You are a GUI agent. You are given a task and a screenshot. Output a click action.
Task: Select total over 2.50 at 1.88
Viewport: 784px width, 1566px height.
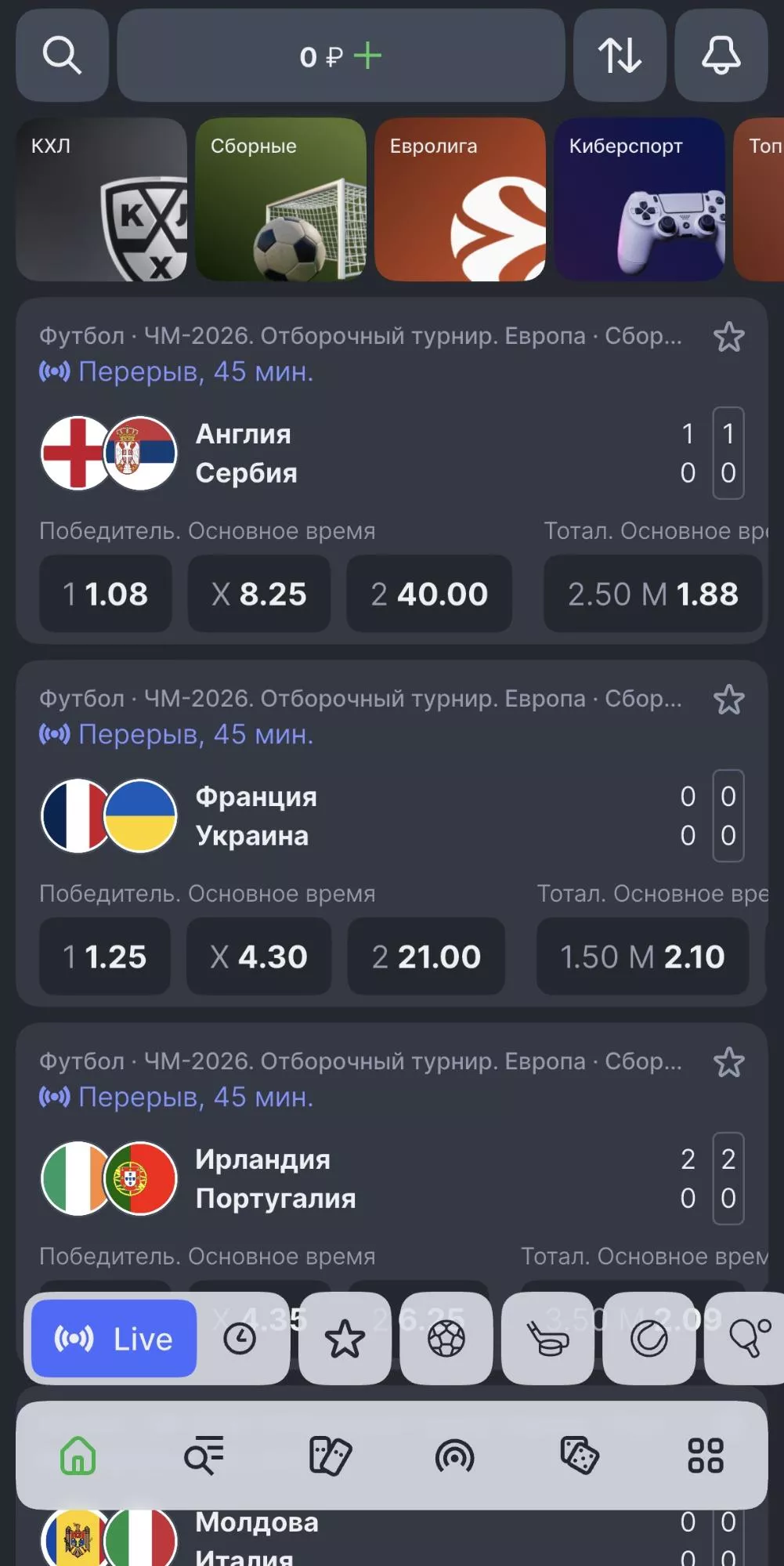(x=653, y=594)
